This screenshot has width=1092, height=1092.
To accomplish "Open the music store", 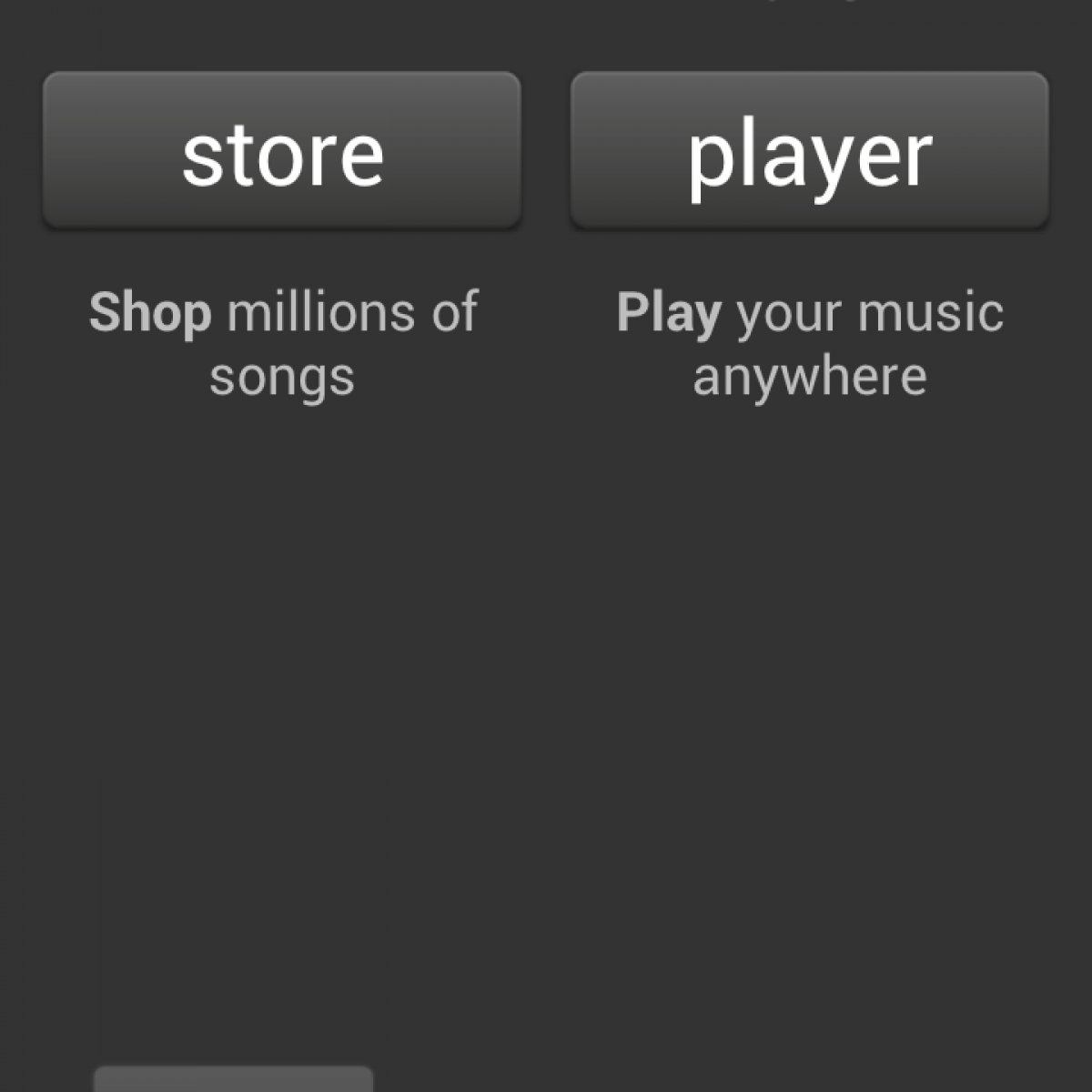I will point(282,150).
